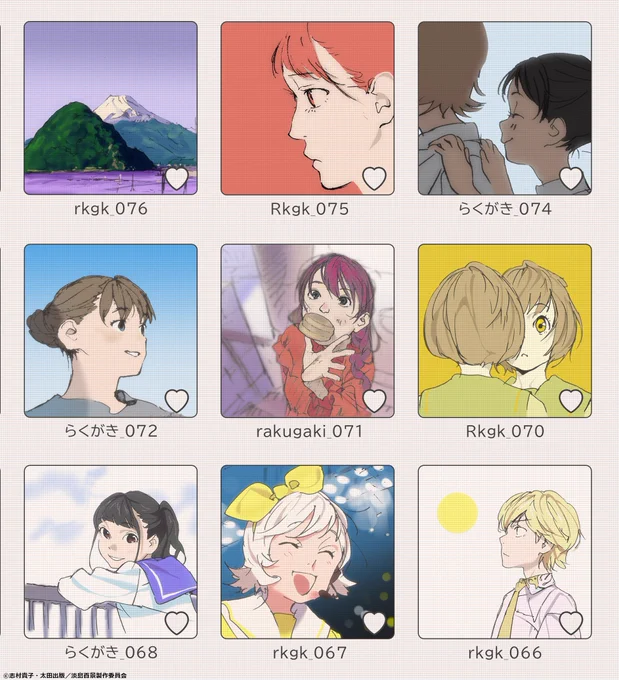Open the rakugaki_071 drawing
The width and height of the screenshot is (619, 680).
[308, 330]
